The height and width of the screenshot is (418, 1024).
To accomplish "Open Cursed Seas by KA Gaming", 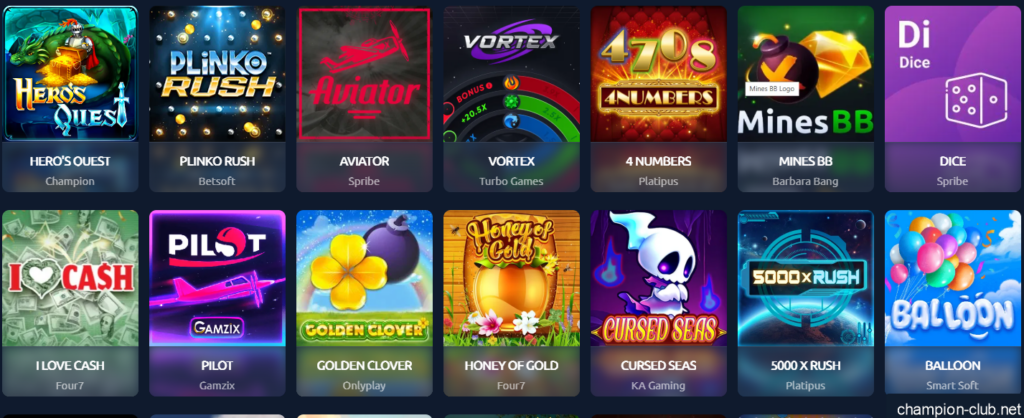I will 658,278.
